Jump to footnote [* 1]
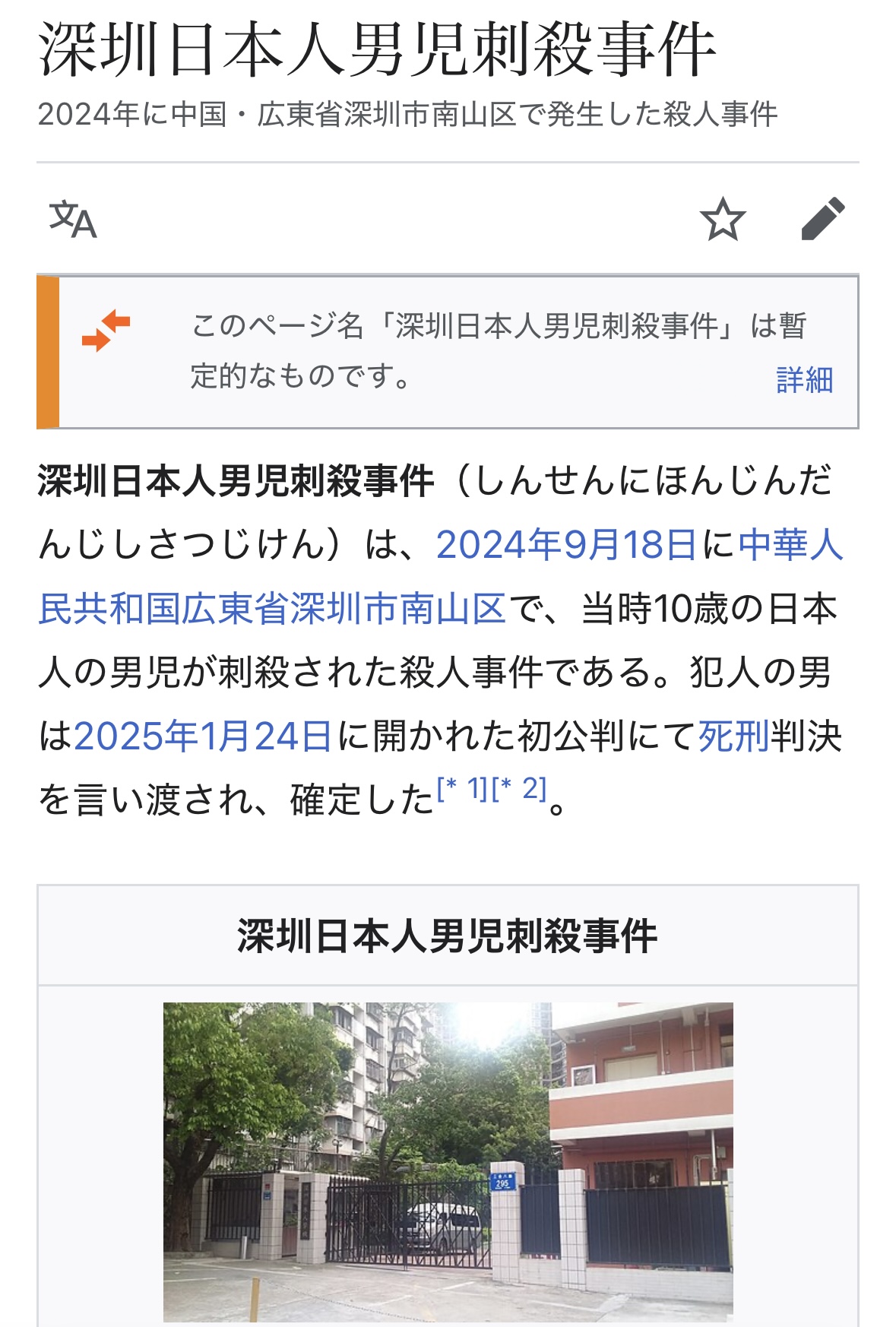The width and height of the screenshot is (896, 1327). tap(462, 790)
